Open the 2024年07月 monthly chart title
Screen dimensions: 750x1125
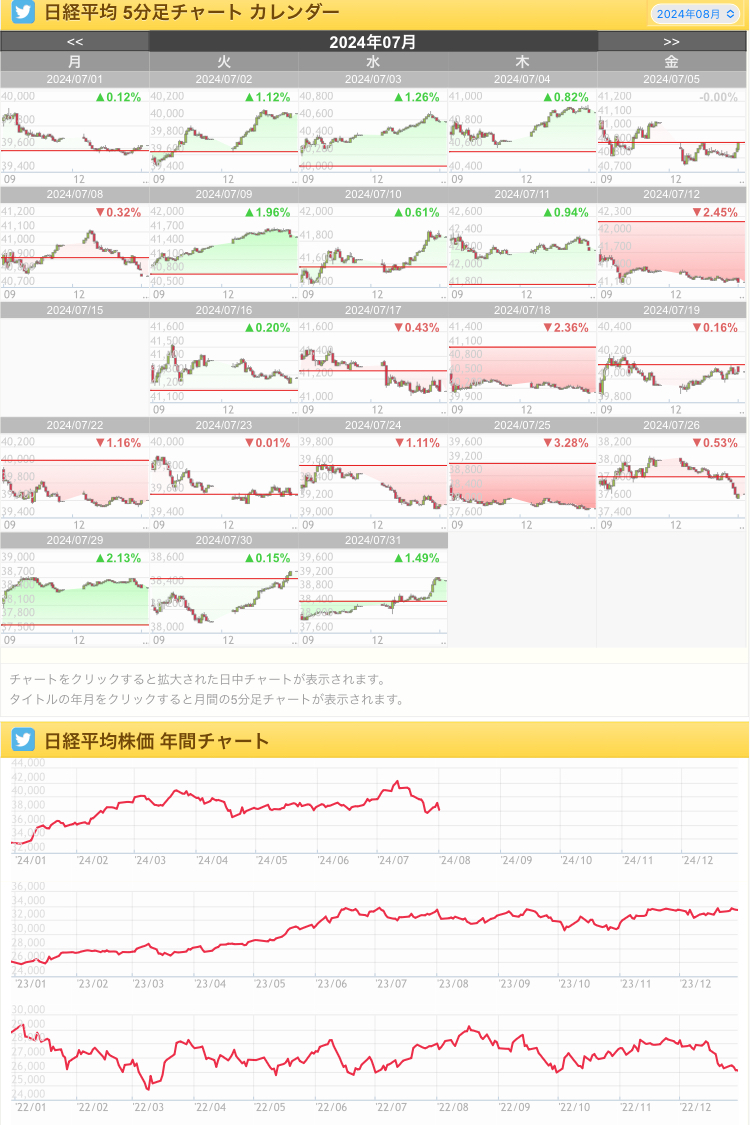372,42
